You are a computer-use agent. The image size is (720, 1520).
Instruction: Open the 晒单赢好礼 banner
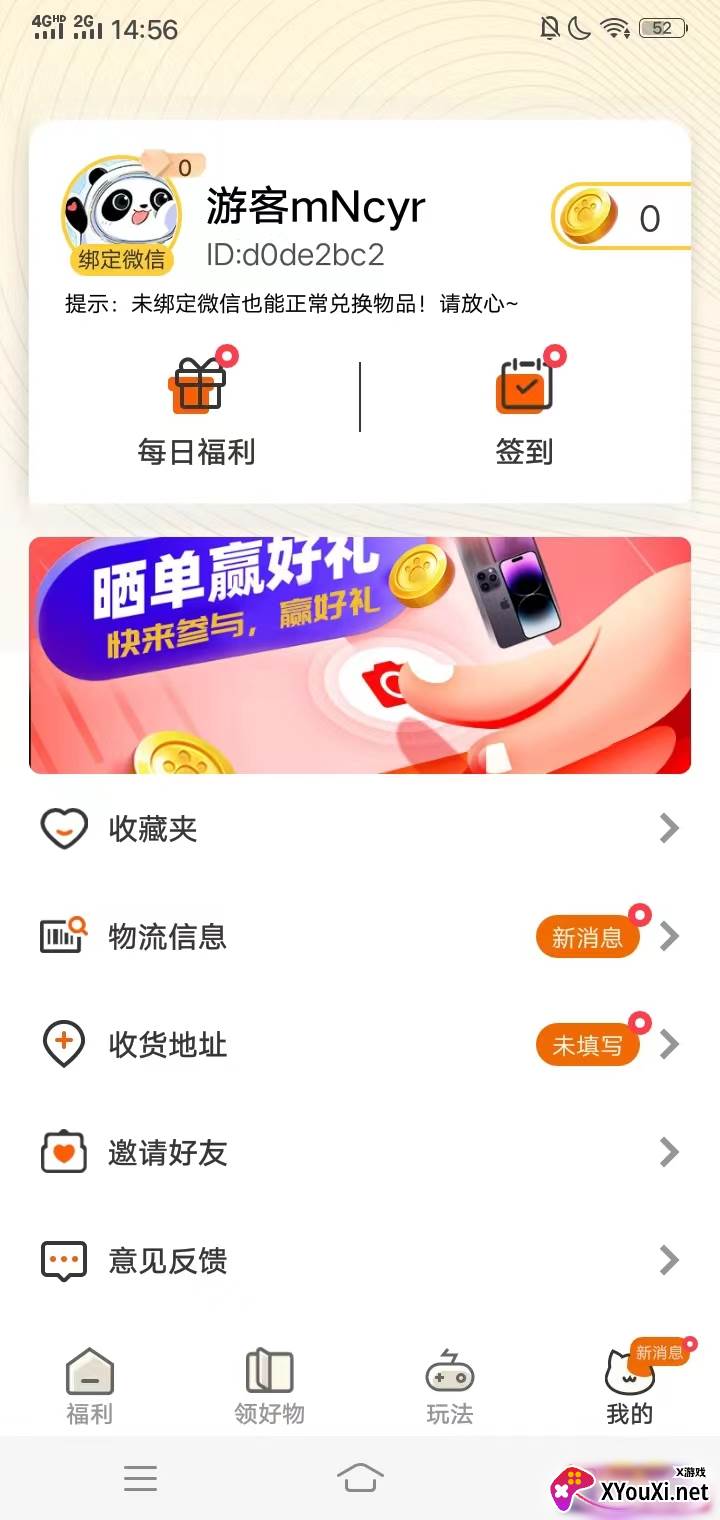360,655
